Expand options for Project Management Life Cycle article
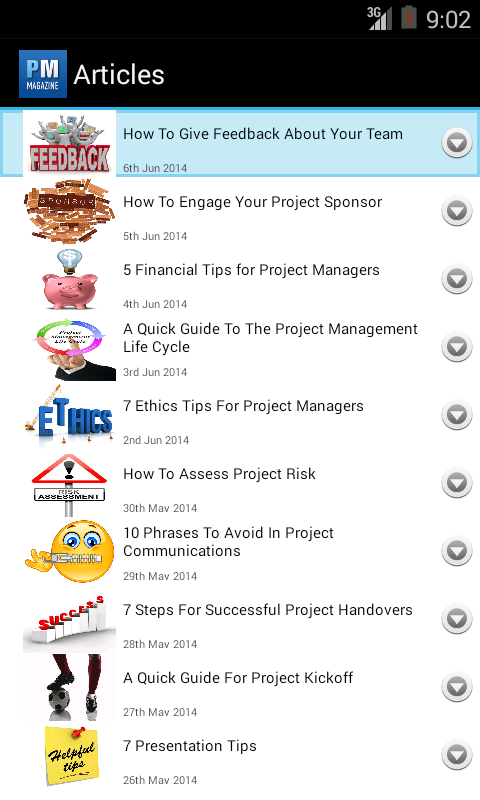 tap(457, 347)
